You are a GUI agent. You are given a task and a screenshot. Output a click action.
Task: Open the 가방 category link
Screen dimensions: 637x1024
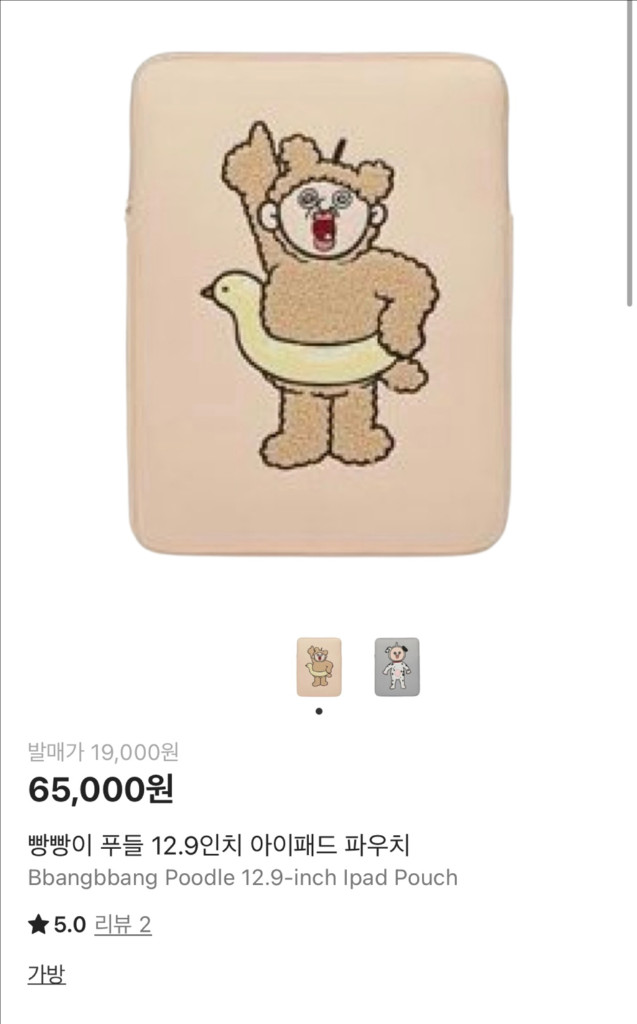pyautogui.click(x=46, y=974)
